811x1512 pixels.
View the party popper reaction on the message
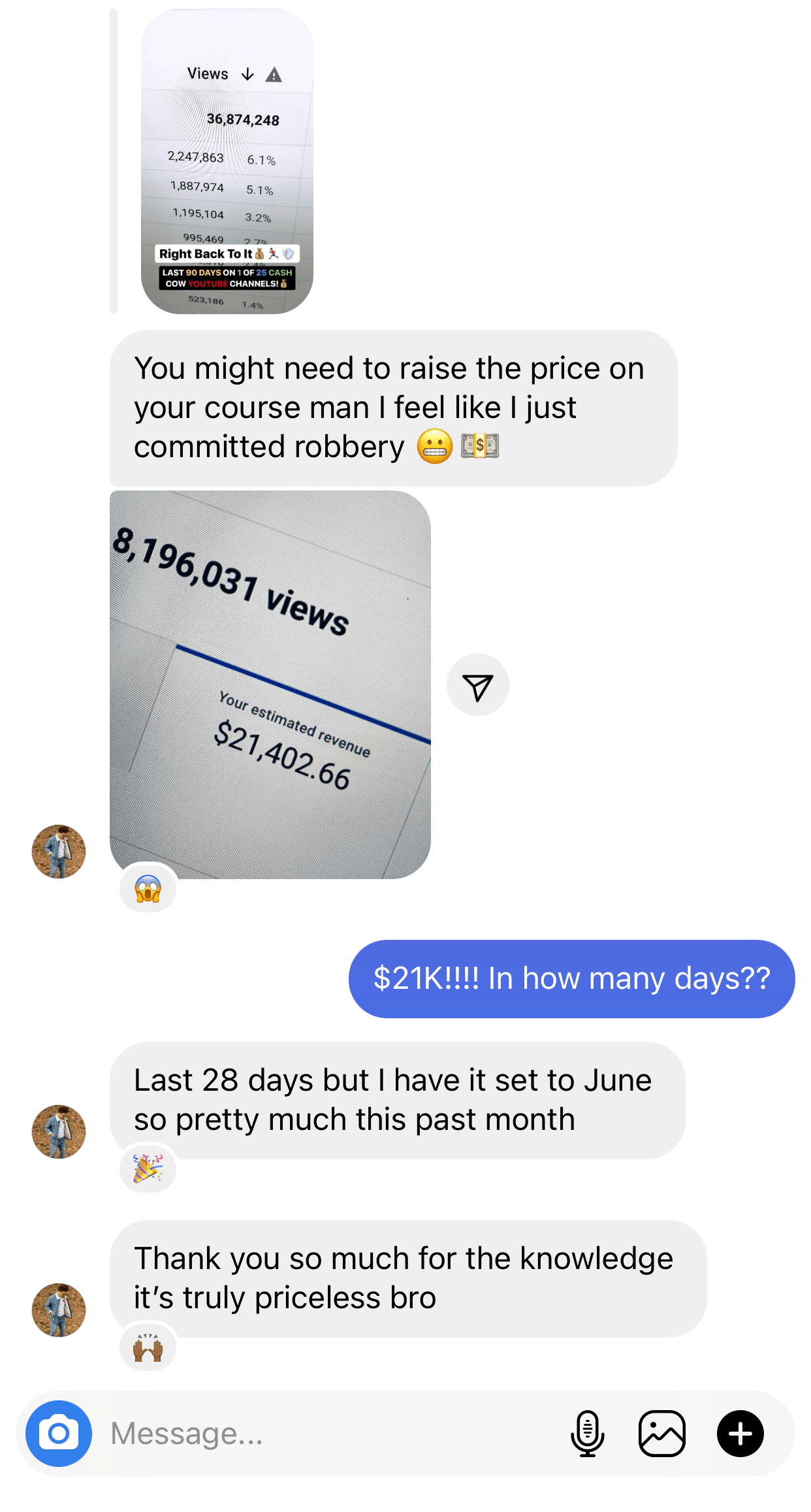pyautogui.click(x=148, y=1168)
